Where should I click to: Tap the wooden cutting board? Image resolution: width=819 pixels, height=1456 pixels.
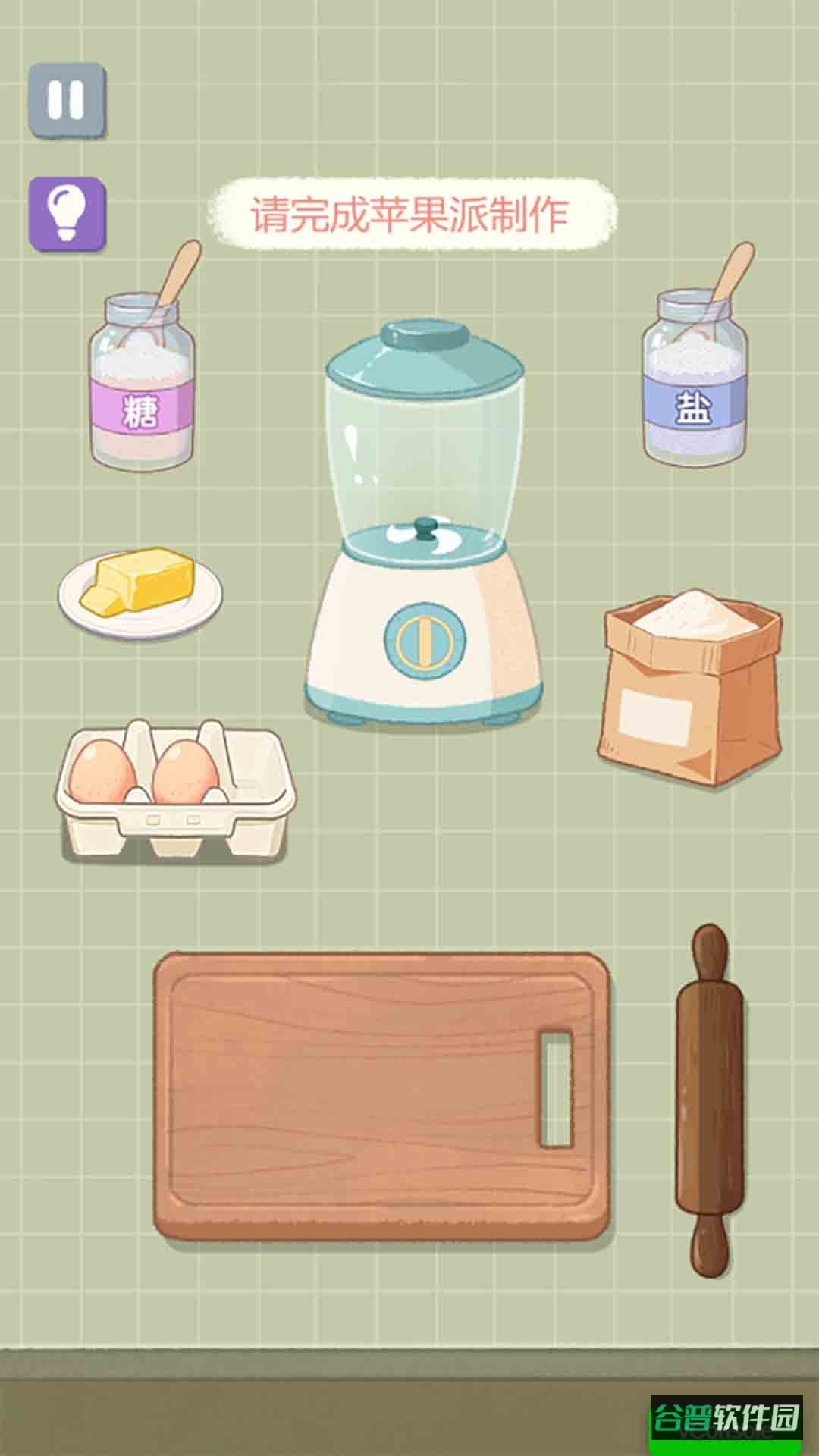[382, 1097]
